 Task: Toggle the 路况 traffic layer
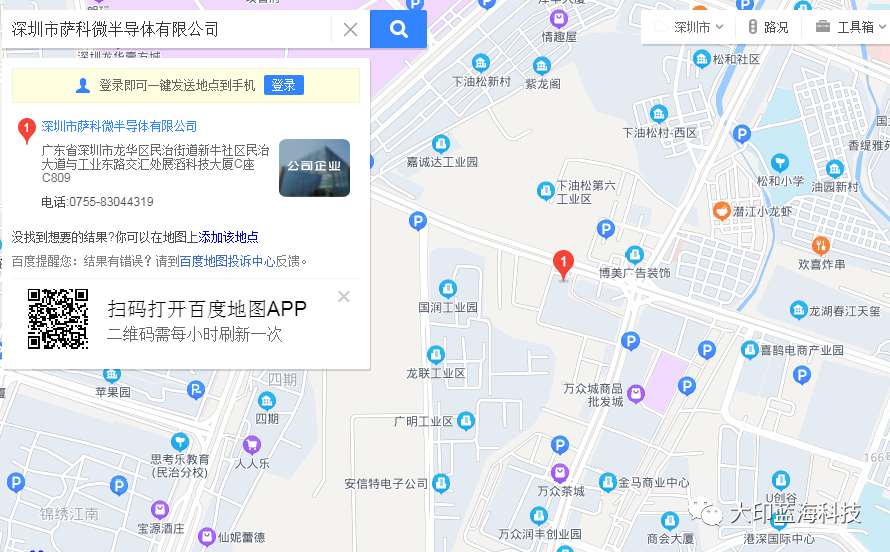(768, 27)
